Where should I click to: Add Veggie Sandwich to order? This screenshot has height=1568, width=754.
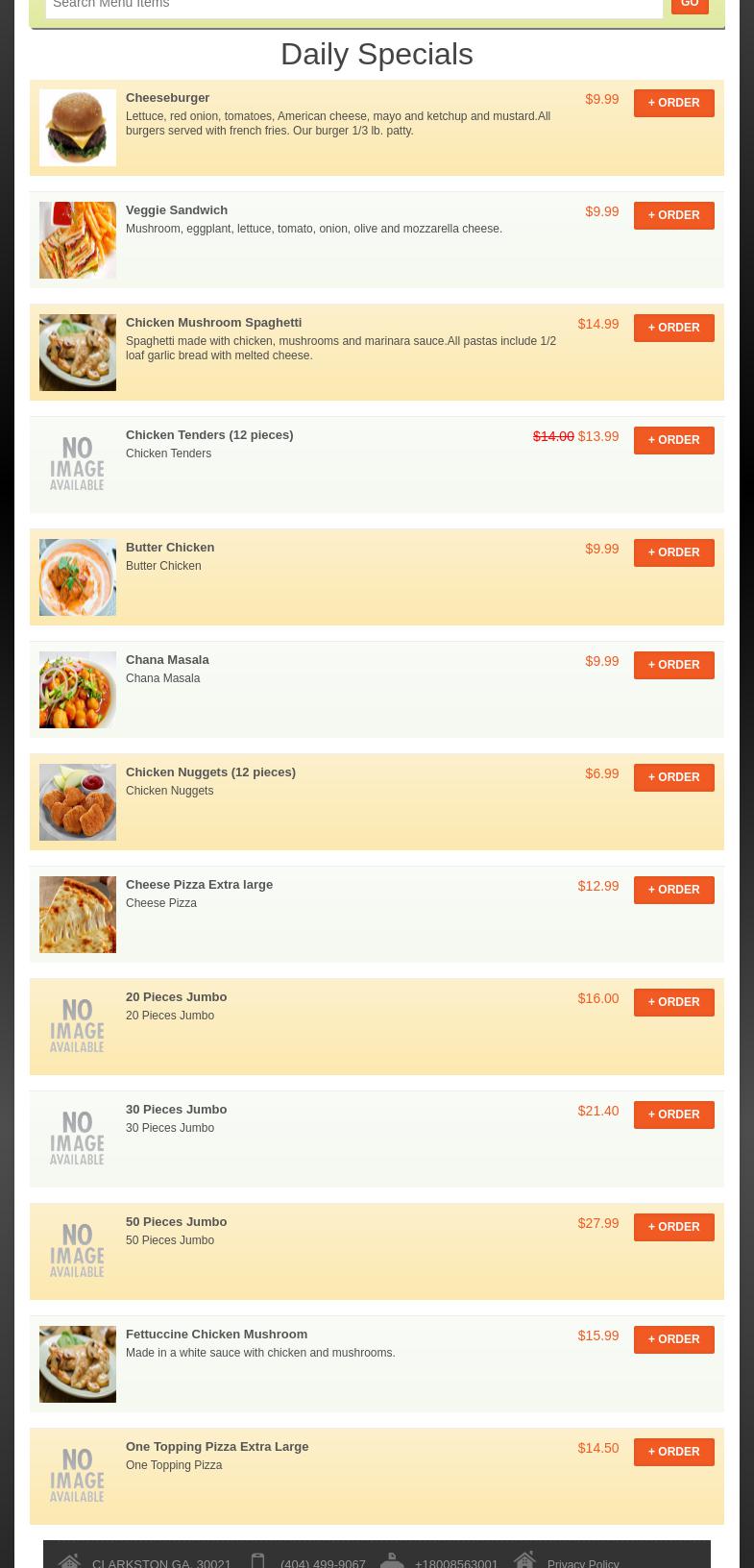(673, 215)
